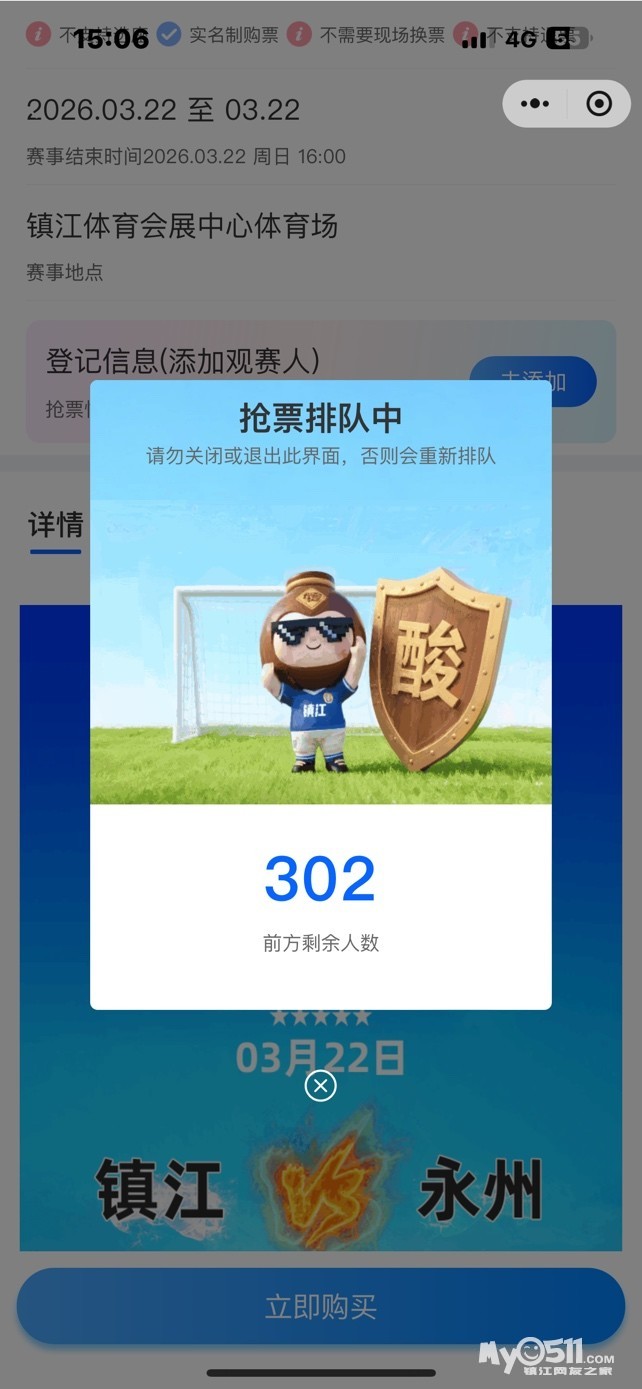Viewport: 642px width, 1389px height.
Task: Open the mini program more-options menu
Action: tap(536, 104)
